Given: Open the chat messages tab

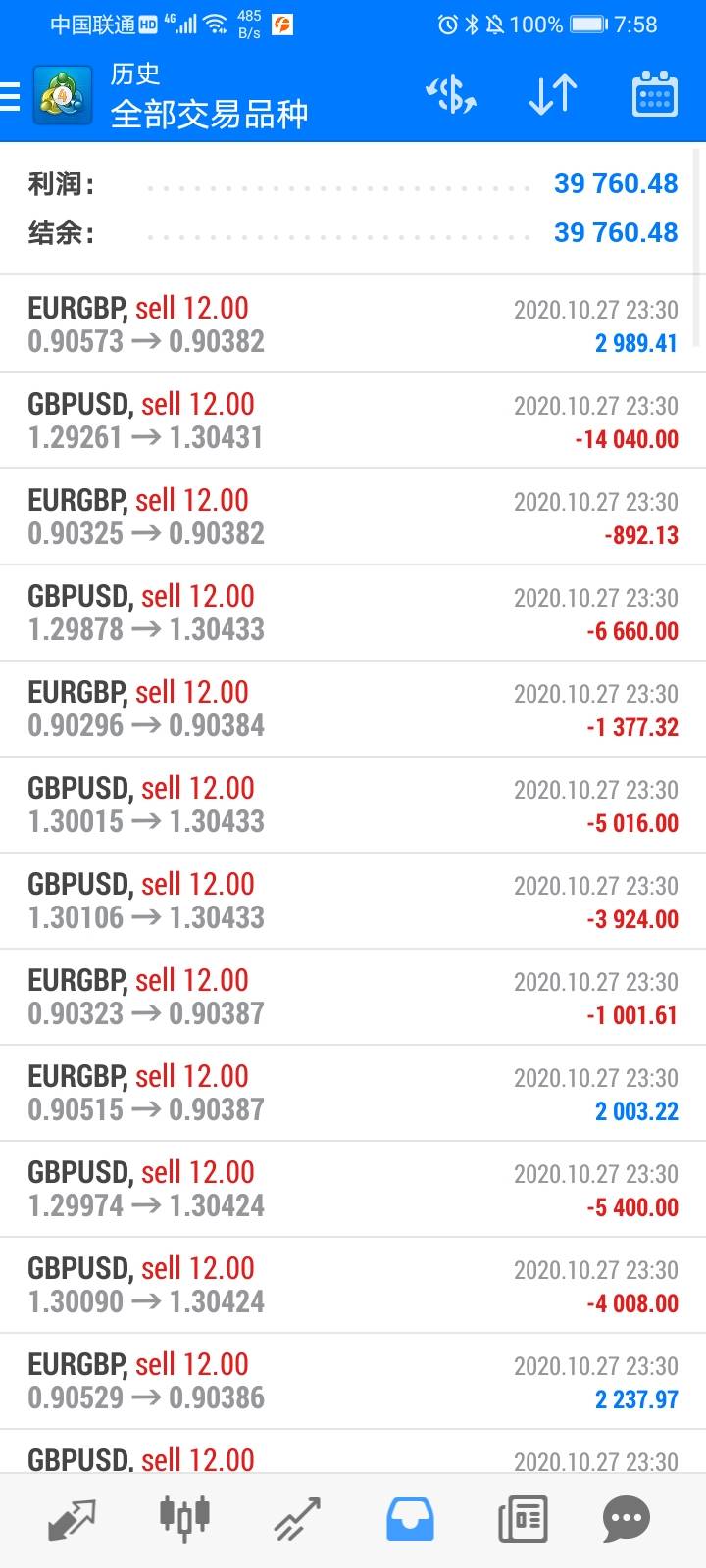Looking at the screenshot, I should [x=626, y=1520].
